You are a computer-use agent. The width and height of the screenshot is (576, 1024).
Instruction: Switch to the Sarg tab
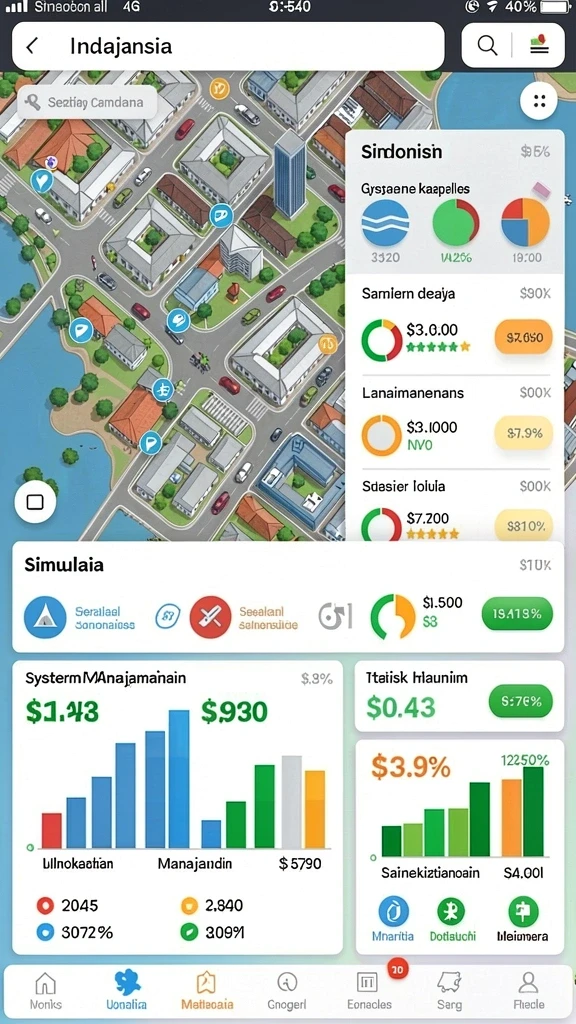click(x=449, y=990)
